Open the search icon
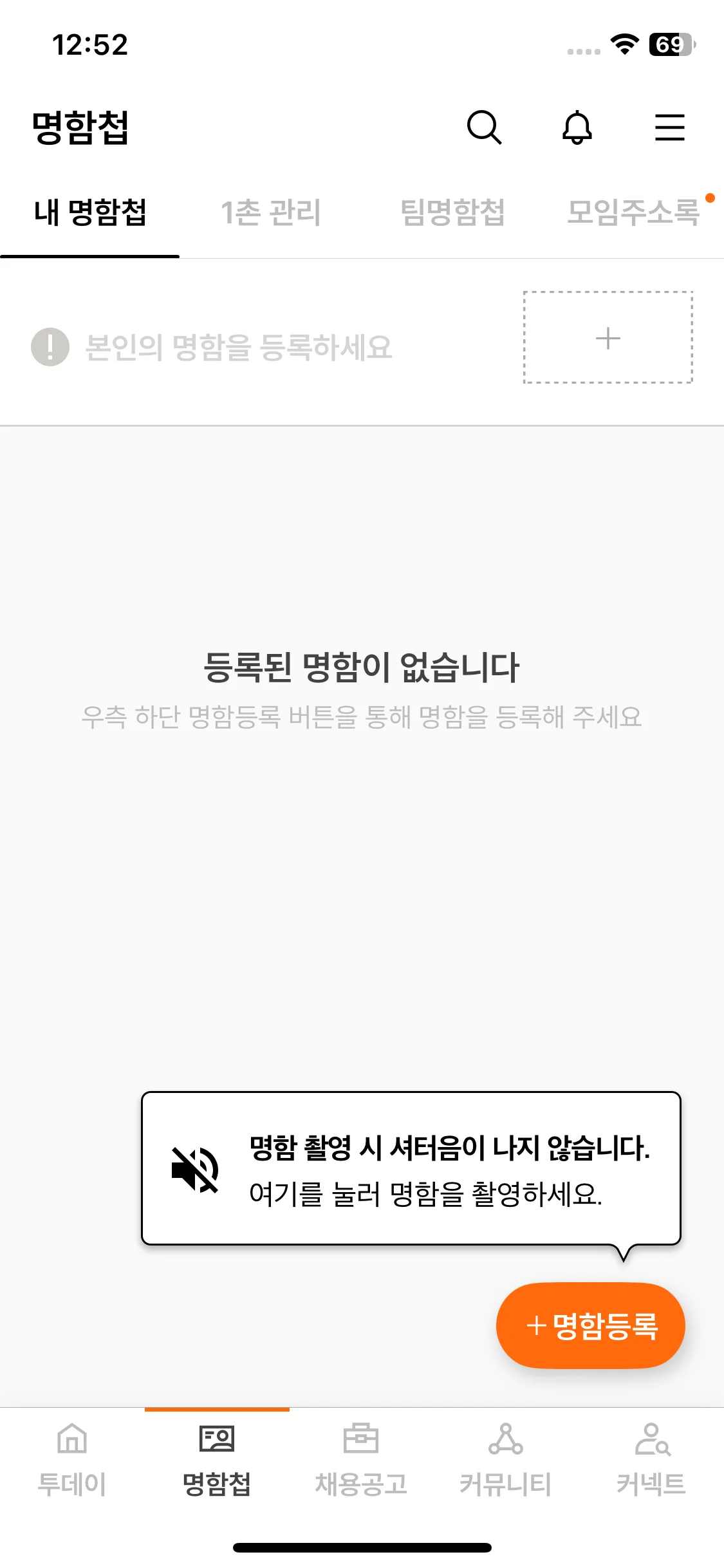Image resolution: width=724 pixels, height=1568 pixels. pos(484,127)
